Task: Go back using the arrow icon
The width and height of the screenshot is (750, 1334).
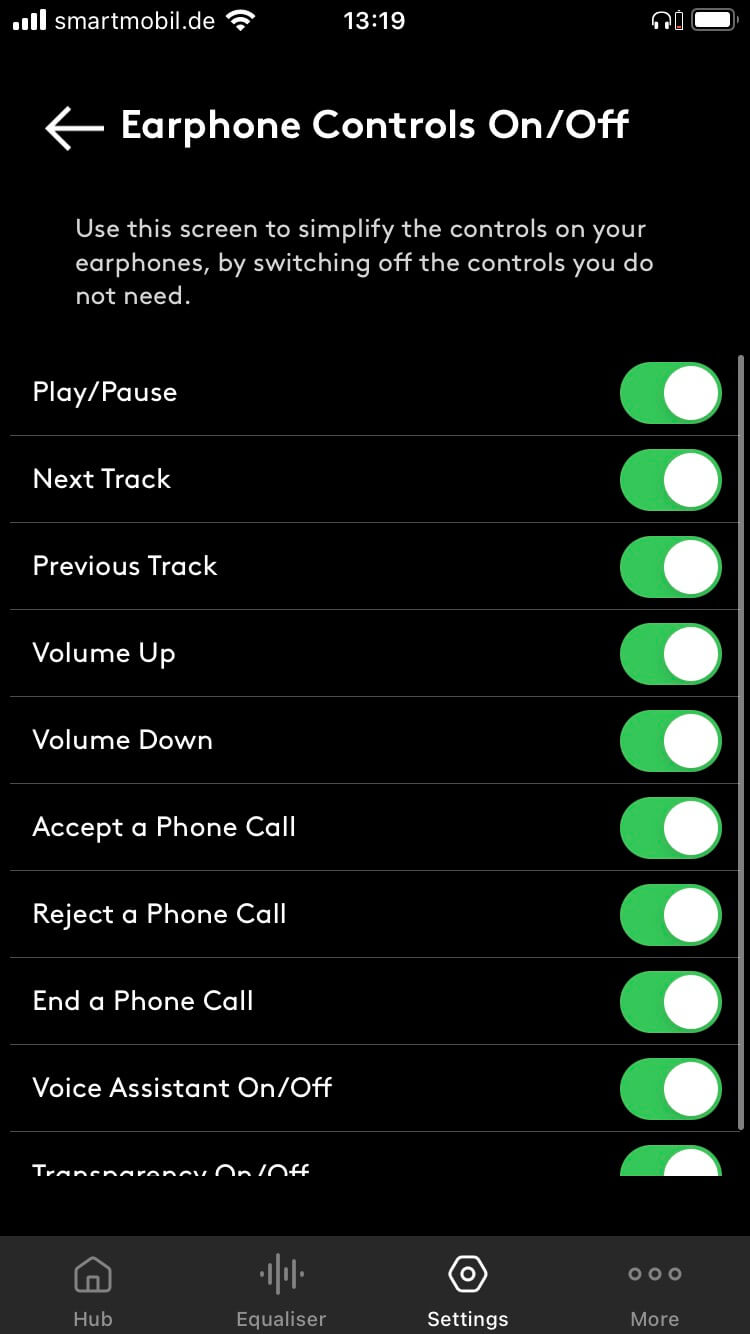Action: (74, 127)
